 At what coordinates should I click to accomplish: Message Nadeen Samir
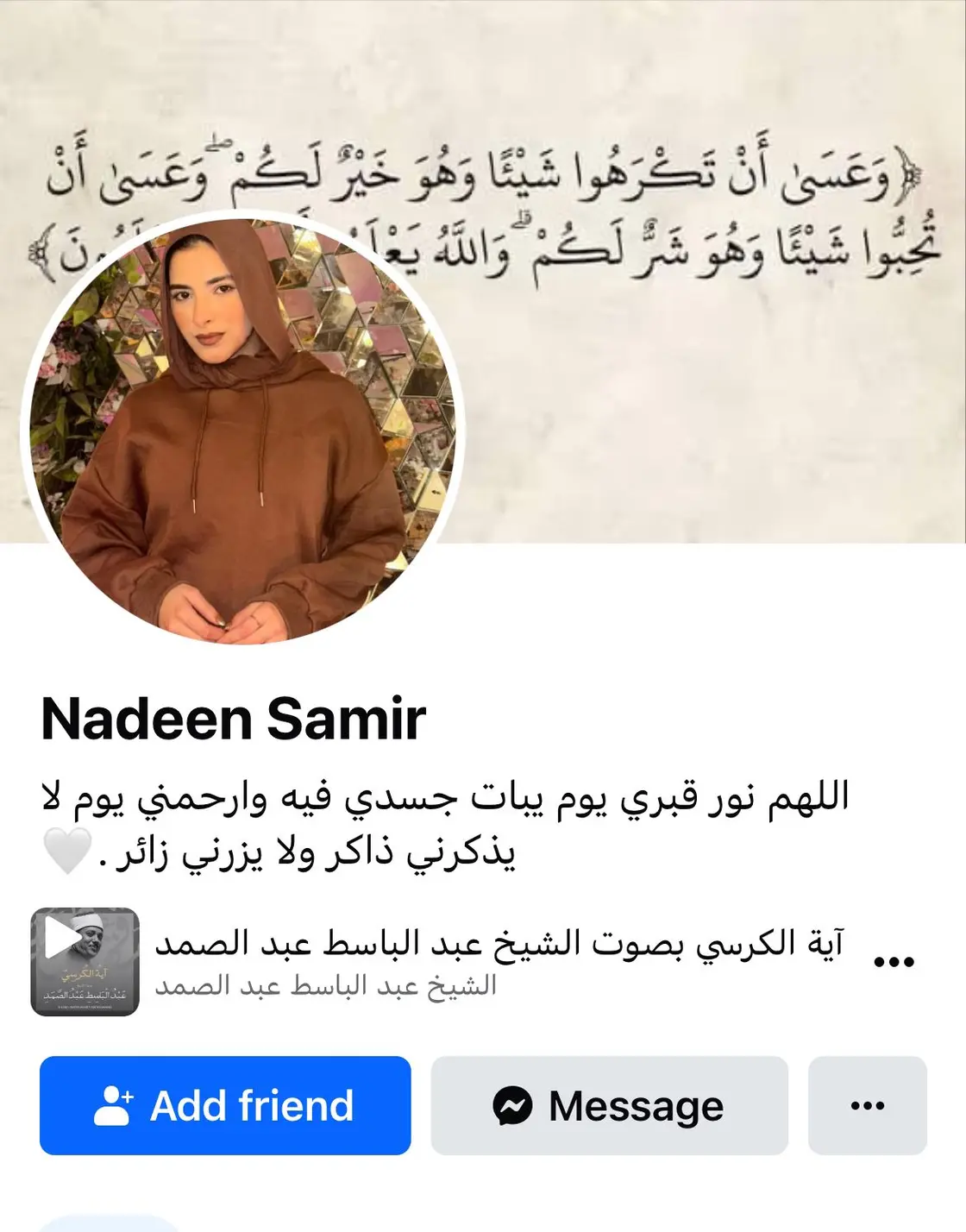point(609,1105)
